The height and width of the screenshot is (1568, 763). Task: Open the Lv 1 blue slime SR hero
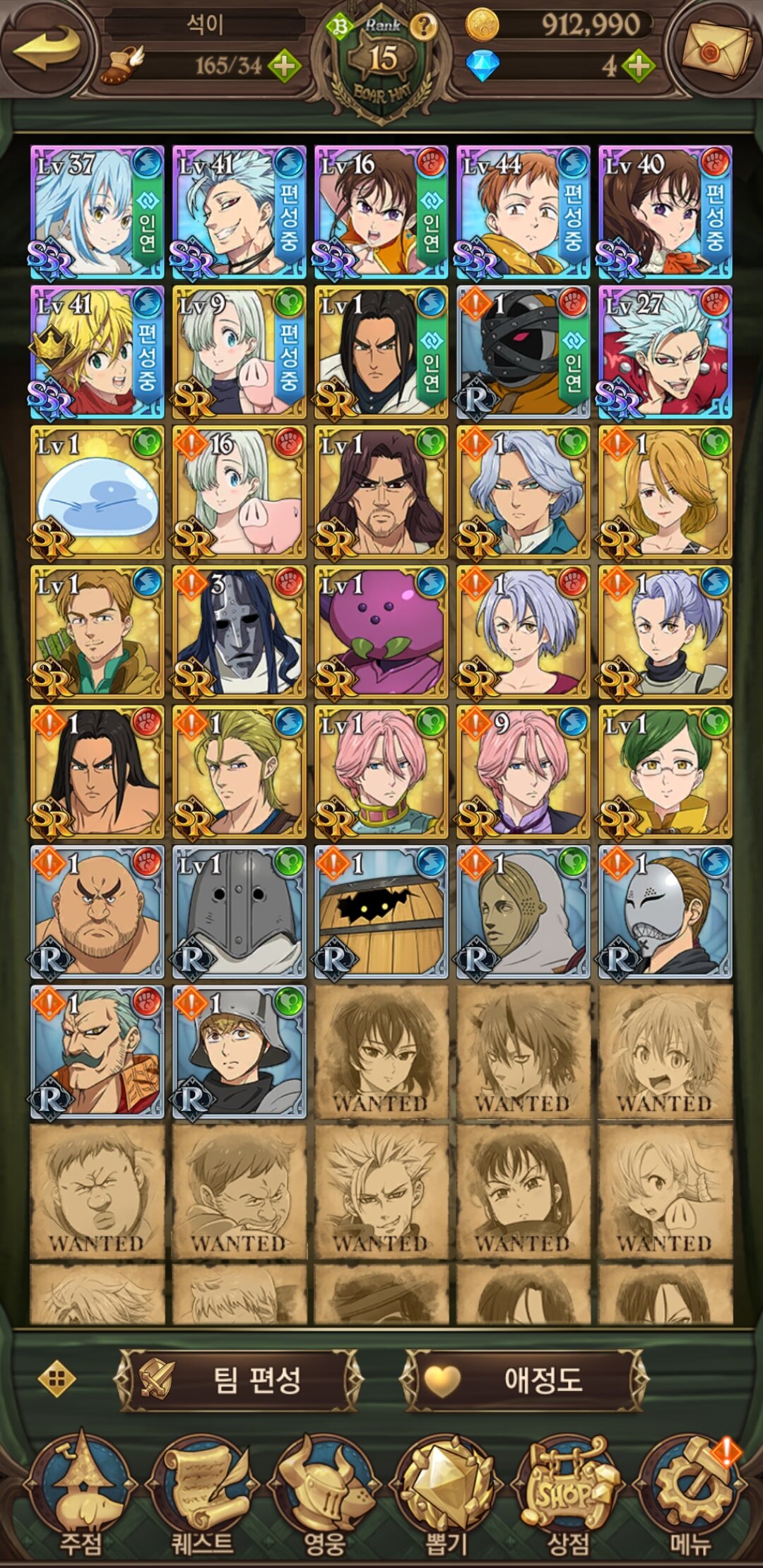coord(97,492)
